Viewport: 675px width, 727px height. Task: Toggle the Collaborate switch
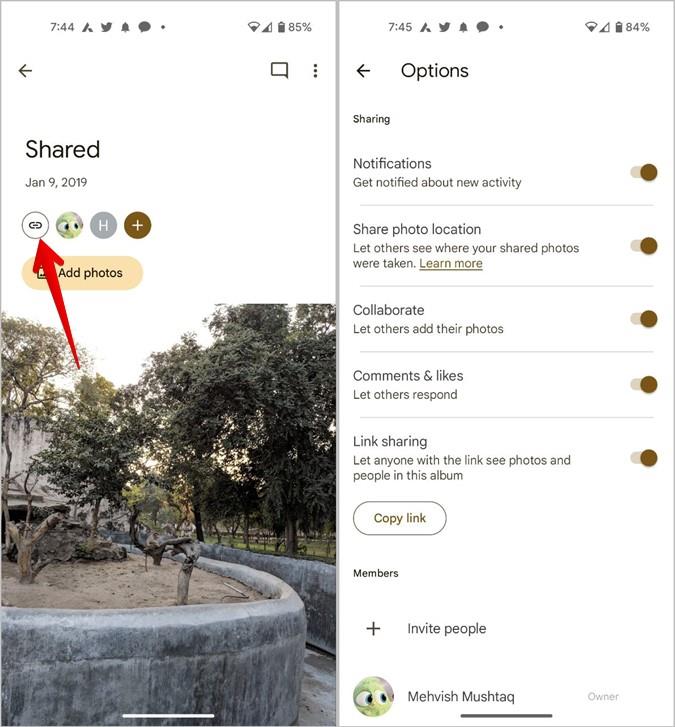click(x=643, y=319)
